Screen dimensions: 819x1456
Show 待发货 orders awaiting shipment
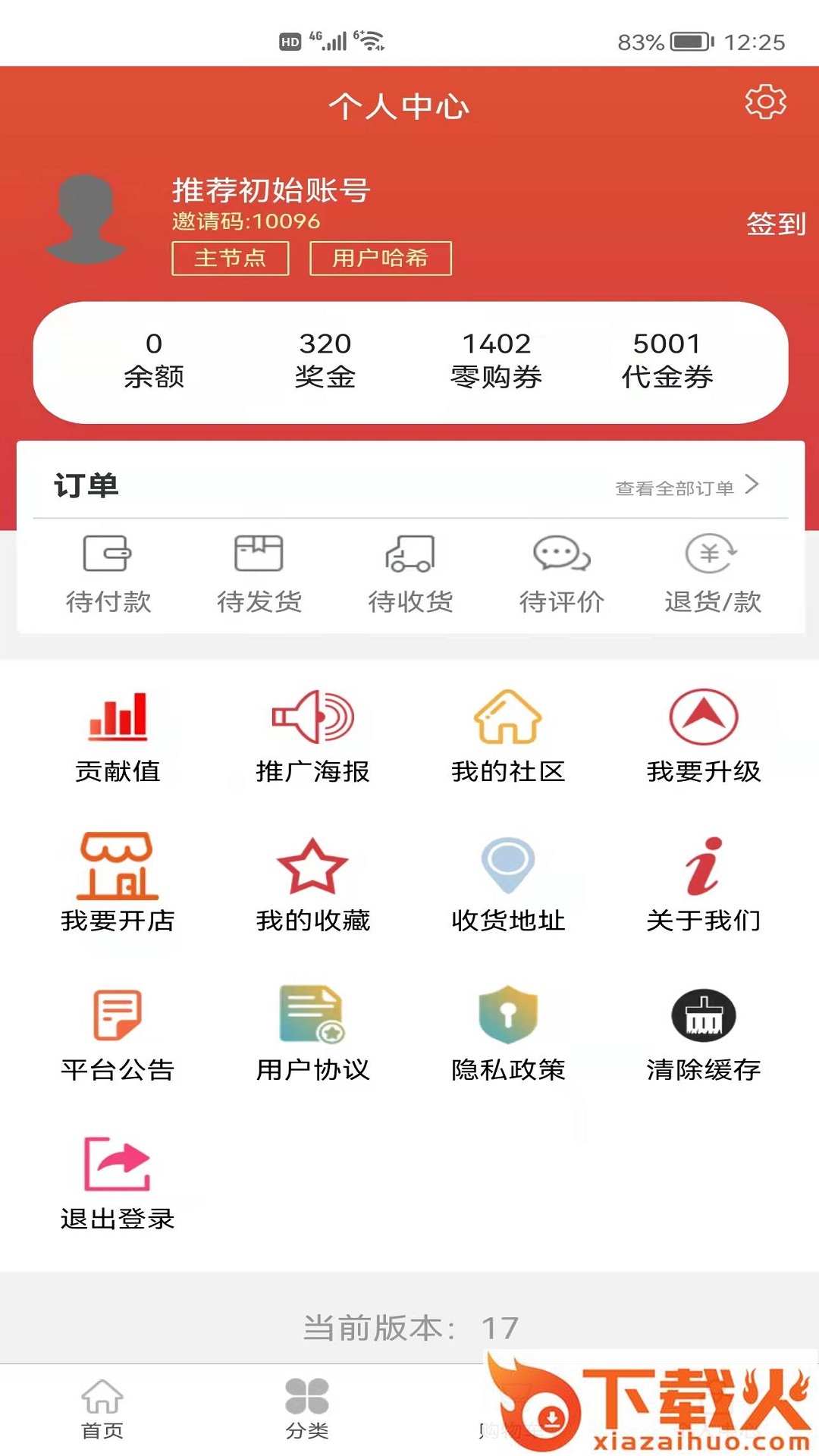259,573
